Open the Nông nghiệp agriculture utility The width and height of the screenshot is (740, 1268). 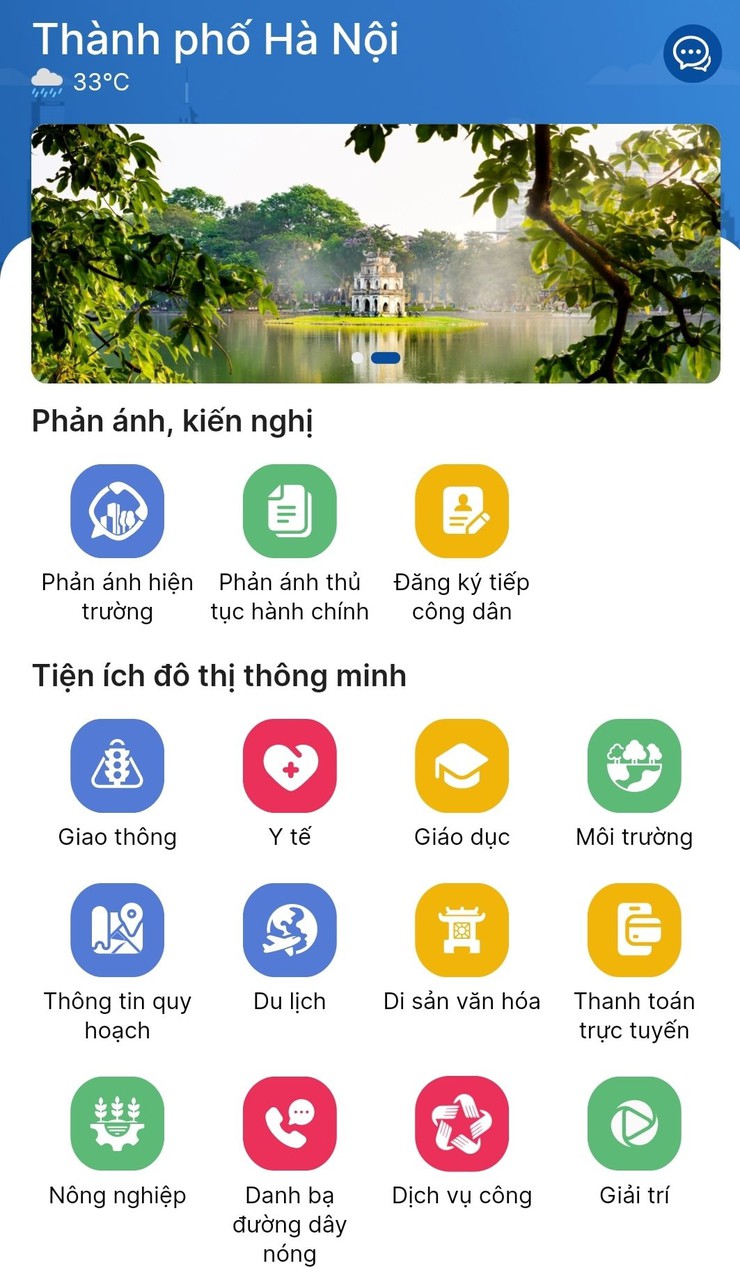(118, 1124)
